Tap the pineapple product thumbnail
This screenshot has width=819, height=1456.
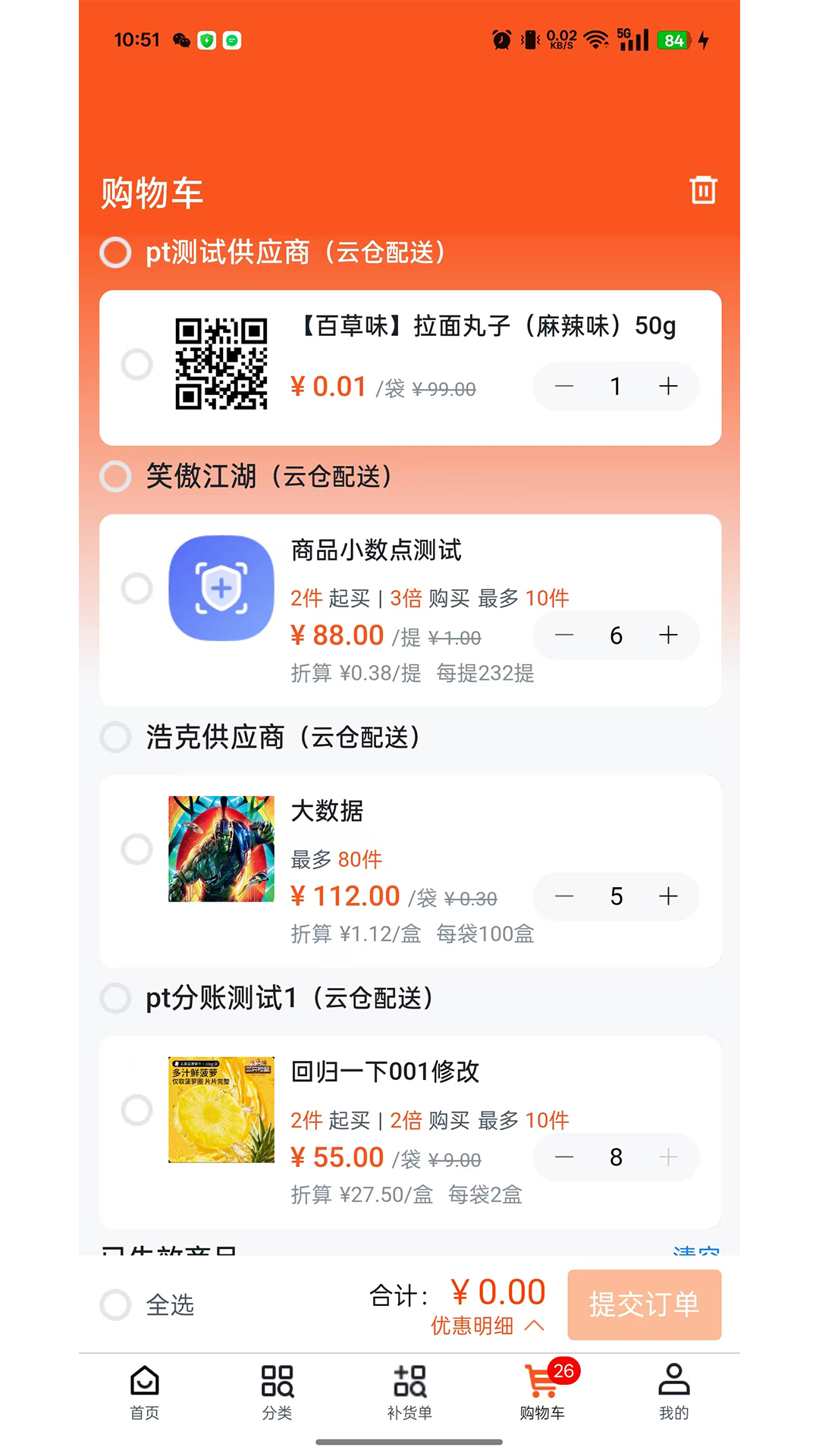pyautogui.click(x=221, y=1109)
